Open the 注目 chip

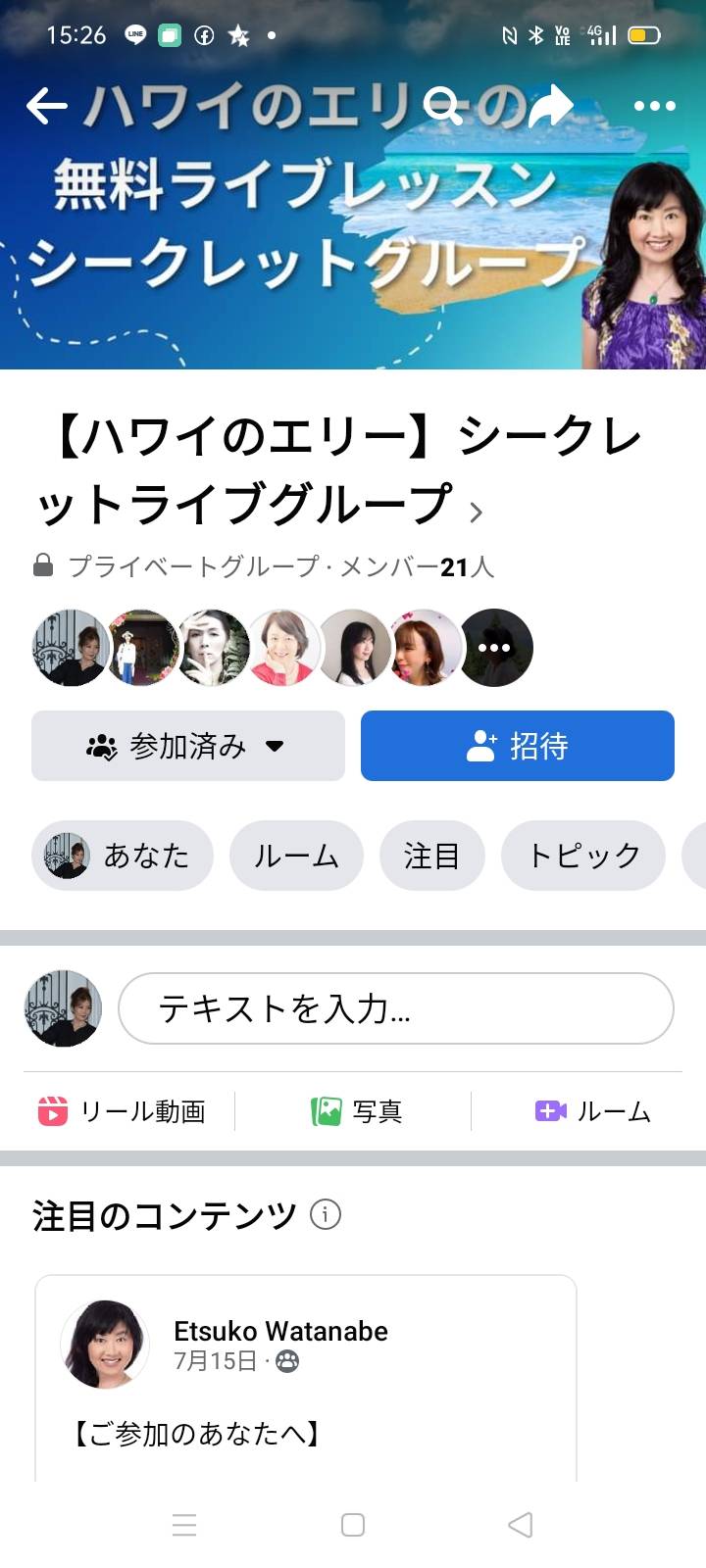click(431, 856)
